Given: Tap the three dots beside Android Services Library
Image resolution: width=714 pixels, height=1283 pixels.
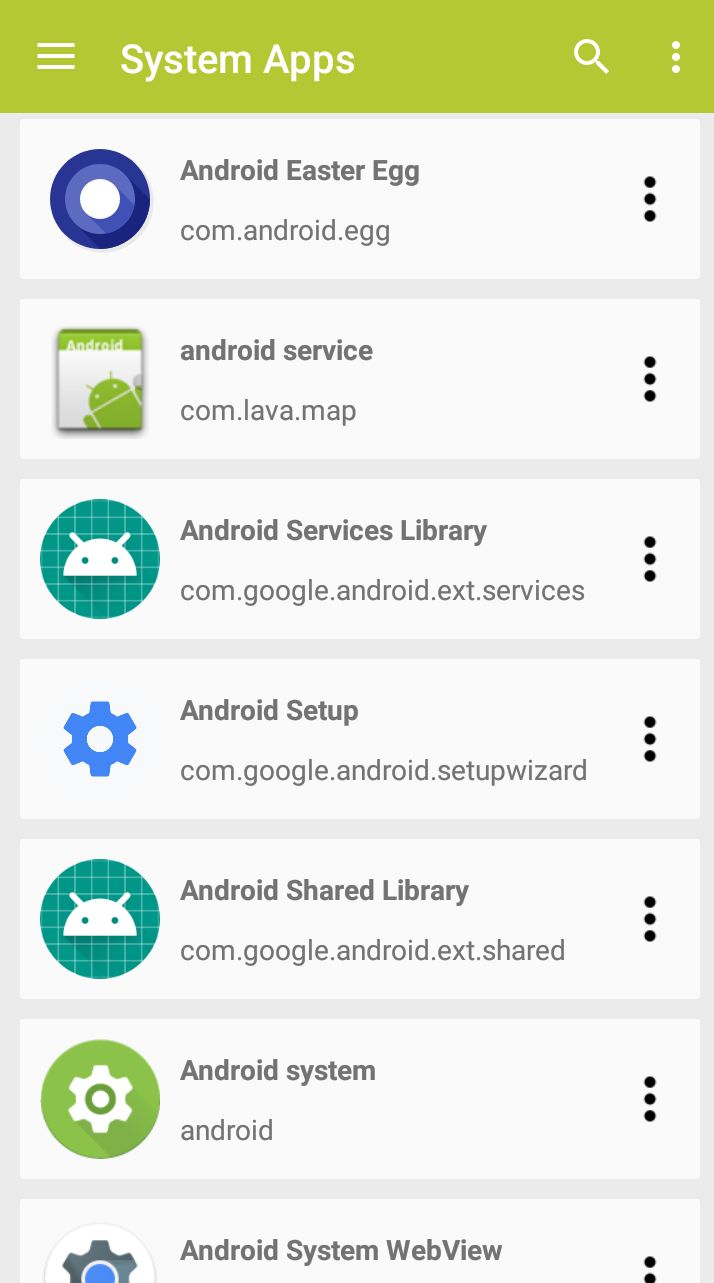Looking at the screenshot, I should pos(650,559).
